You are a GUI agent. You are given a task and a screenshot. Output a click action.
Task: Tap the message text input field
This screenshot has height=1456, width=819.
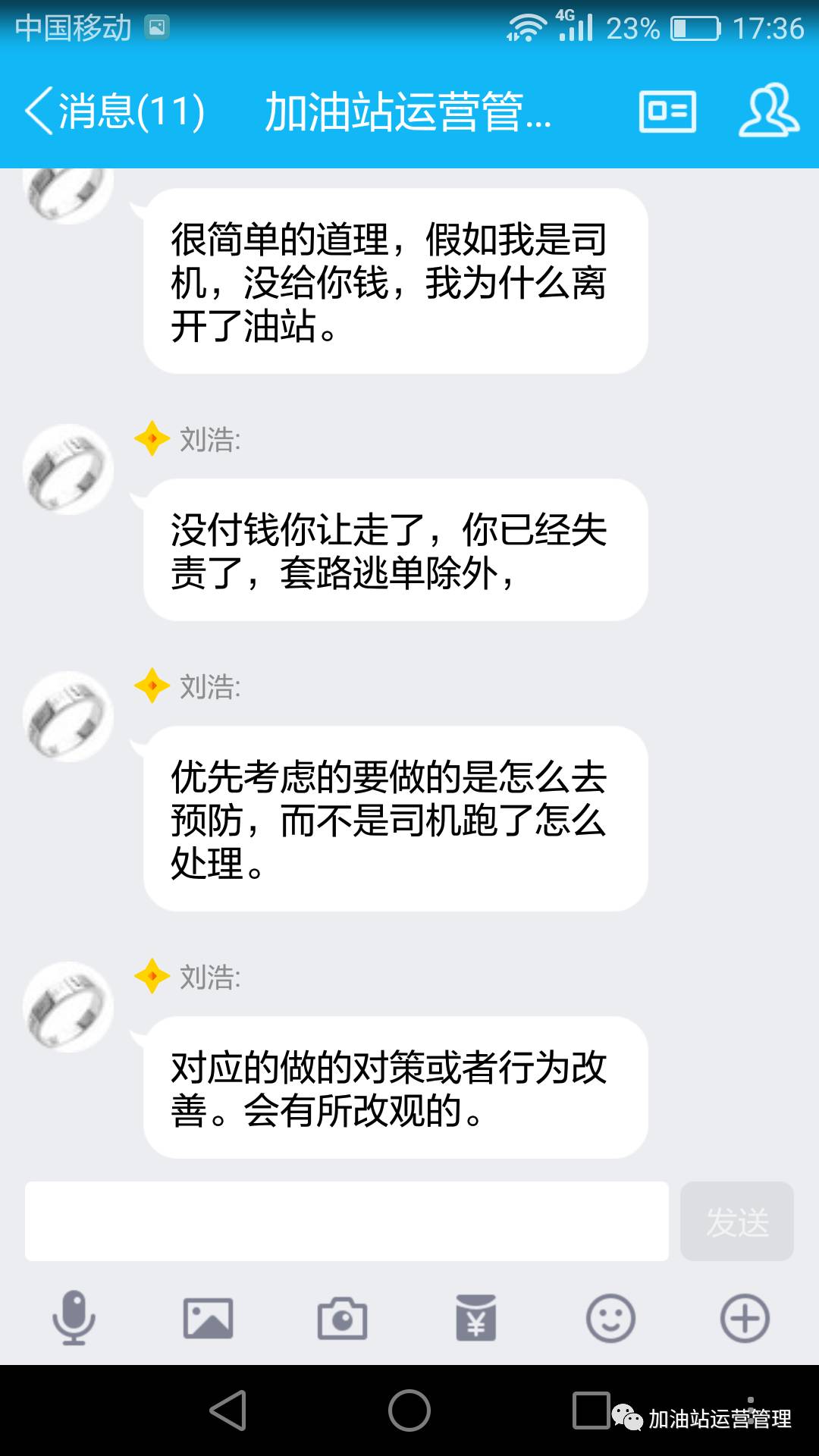[x=349, y=1221]
